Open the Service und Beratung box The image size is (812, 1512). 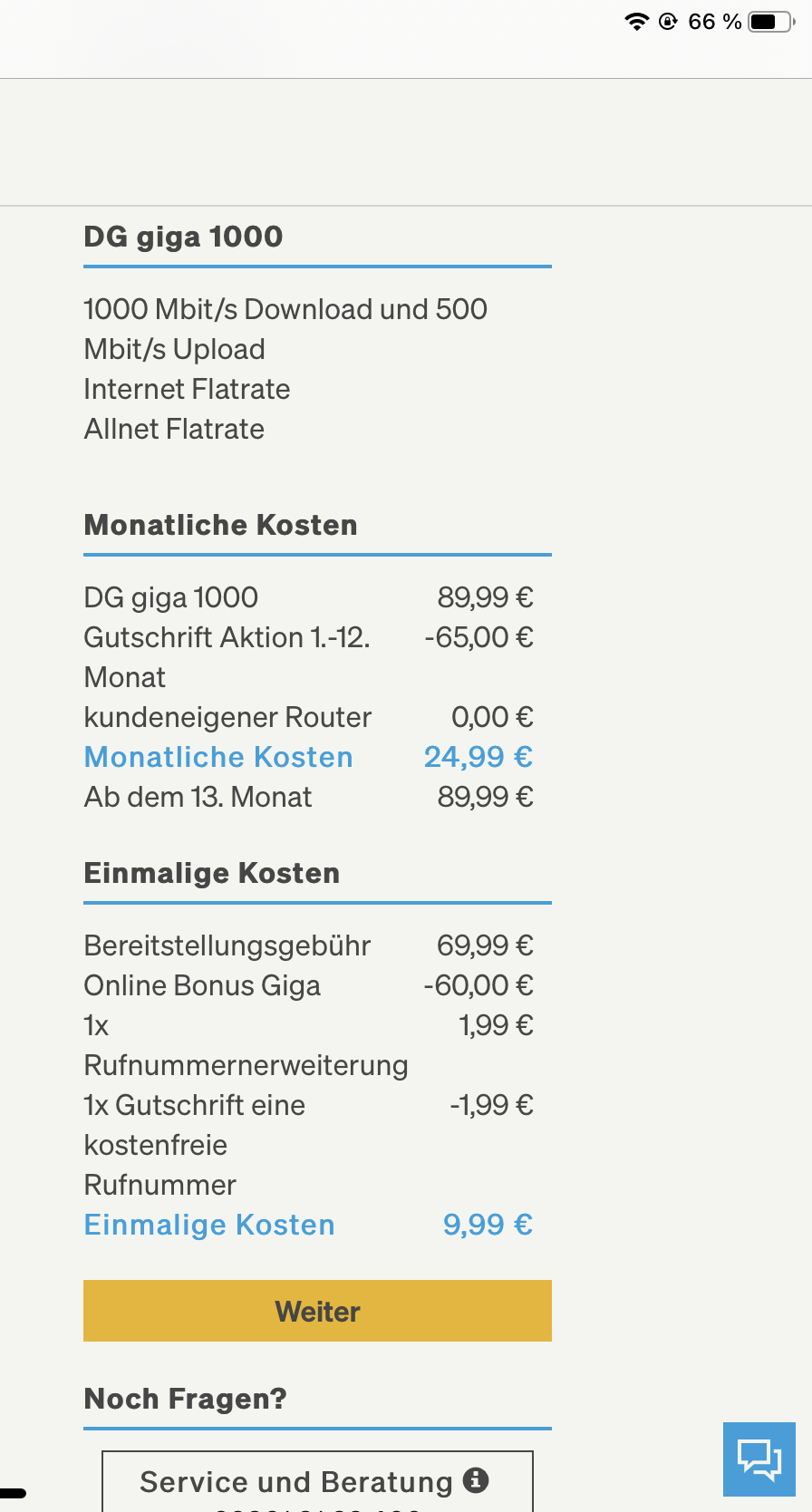coord(317,1482)
